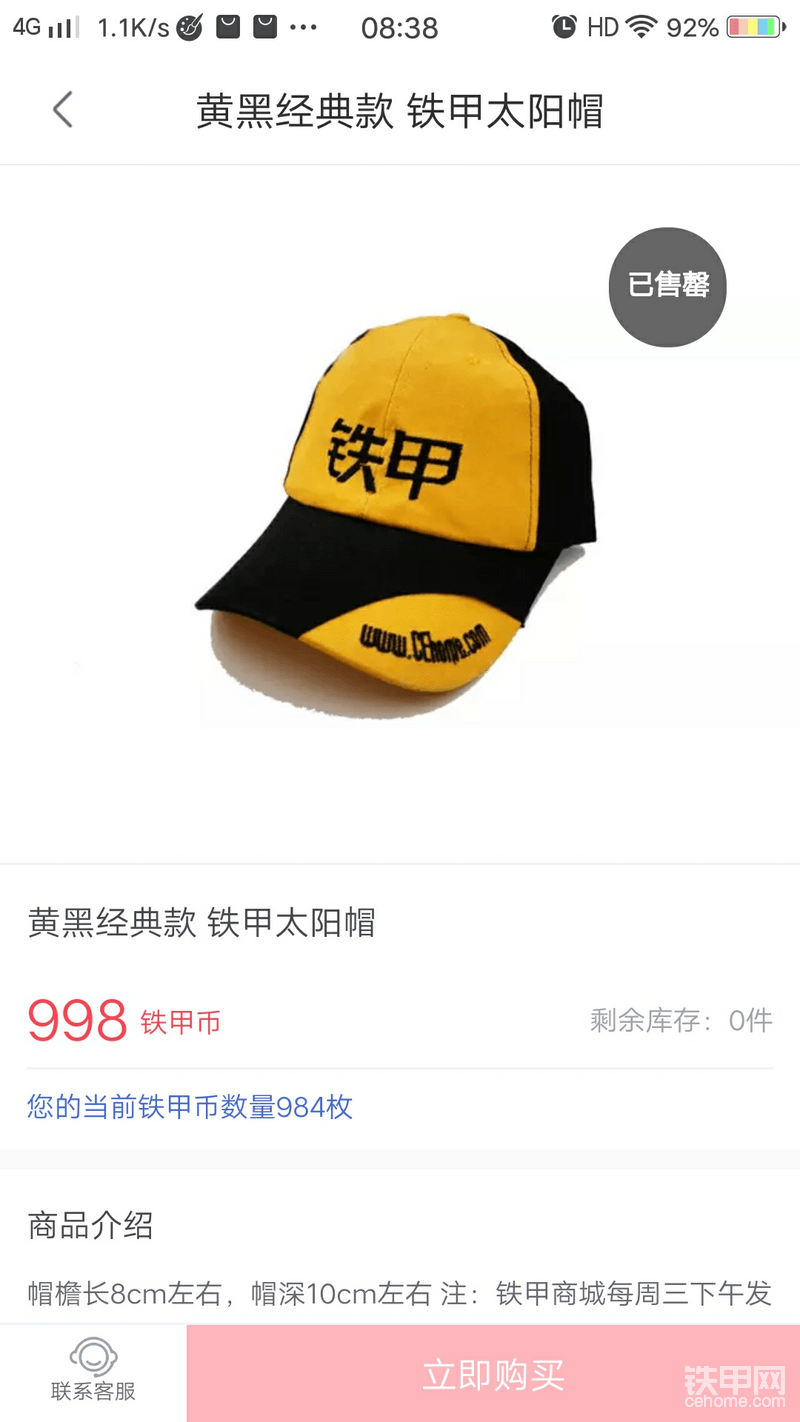Tap the current 铁甲币 balance link

click(x=190, y=1107)
